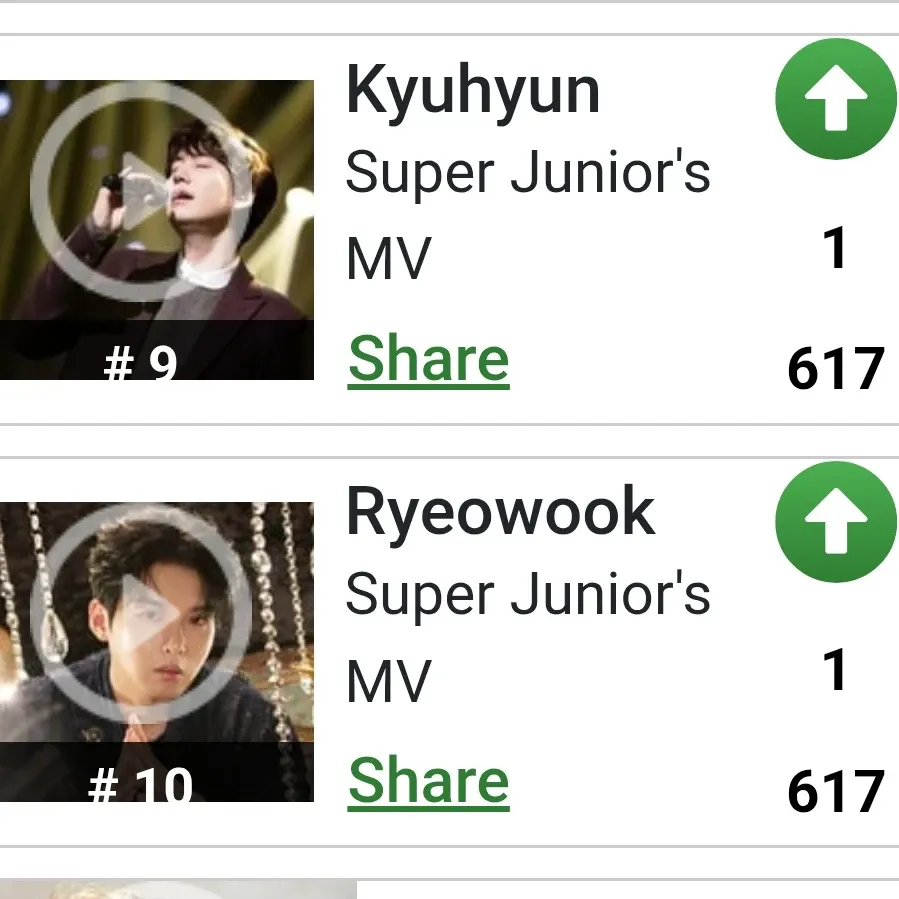Screen dimensions: 899x899
Task: Play Ryeowook's Super Junior MV video
Action: click(140, 614)
